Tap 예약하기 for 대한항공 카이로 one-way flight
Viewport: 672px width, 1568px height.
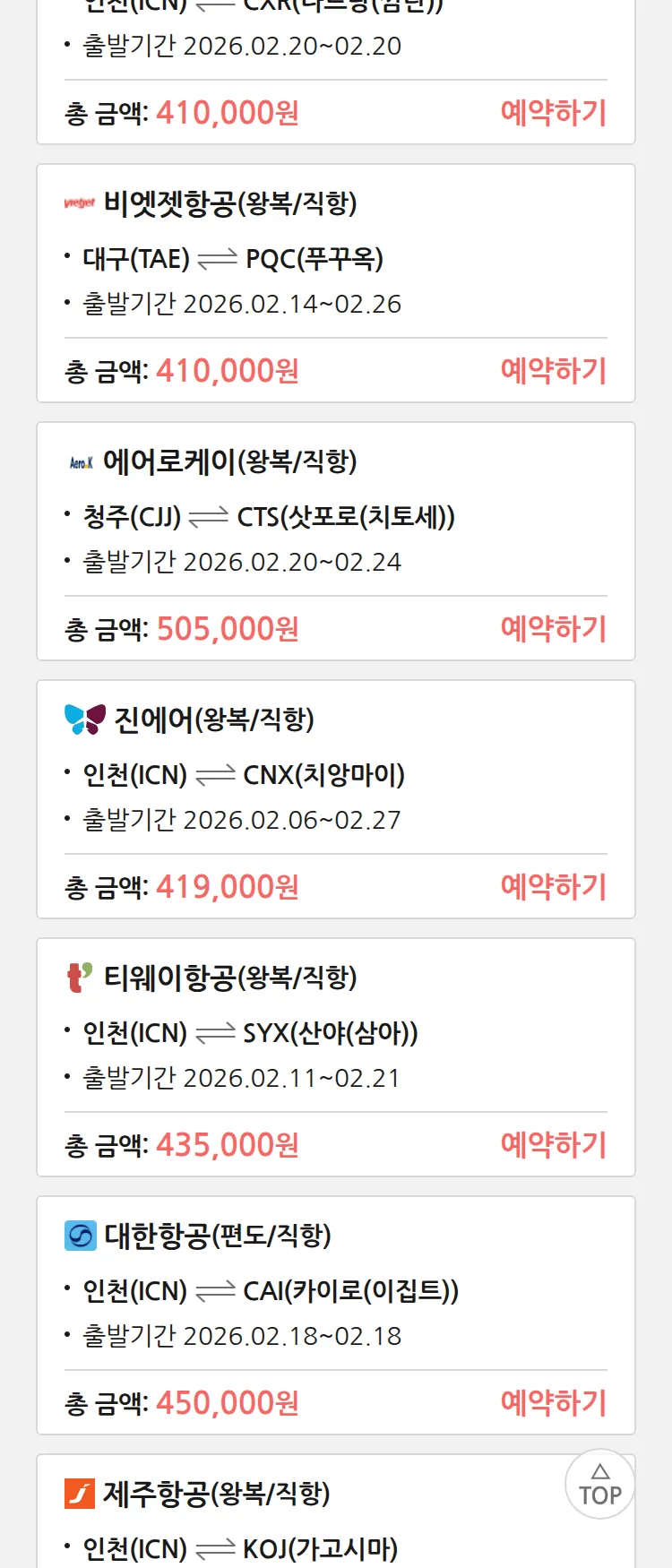tap(553, 1403)
